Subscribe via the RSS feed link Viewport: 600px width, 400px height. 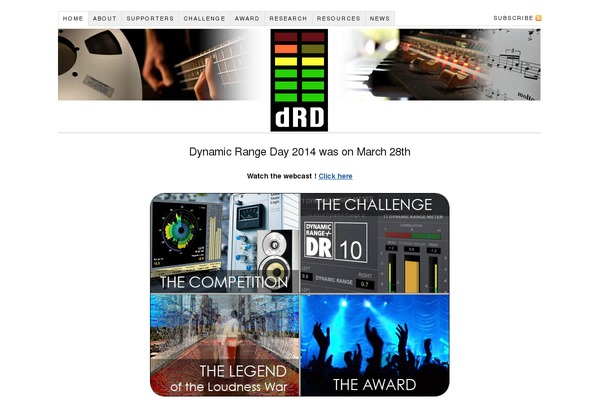(517, 18)
